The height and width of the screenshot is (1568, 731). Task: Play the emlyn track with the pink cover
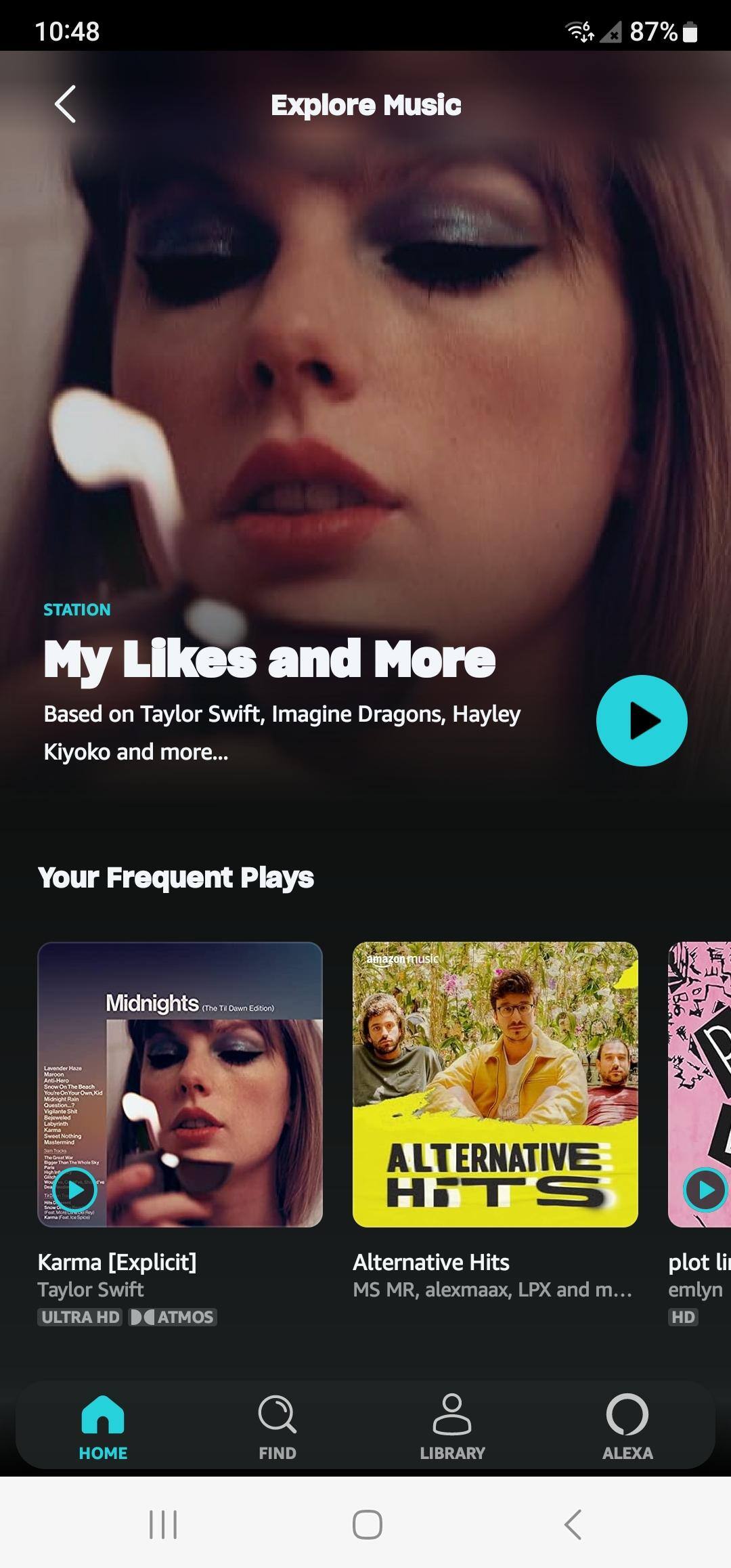705,1190
